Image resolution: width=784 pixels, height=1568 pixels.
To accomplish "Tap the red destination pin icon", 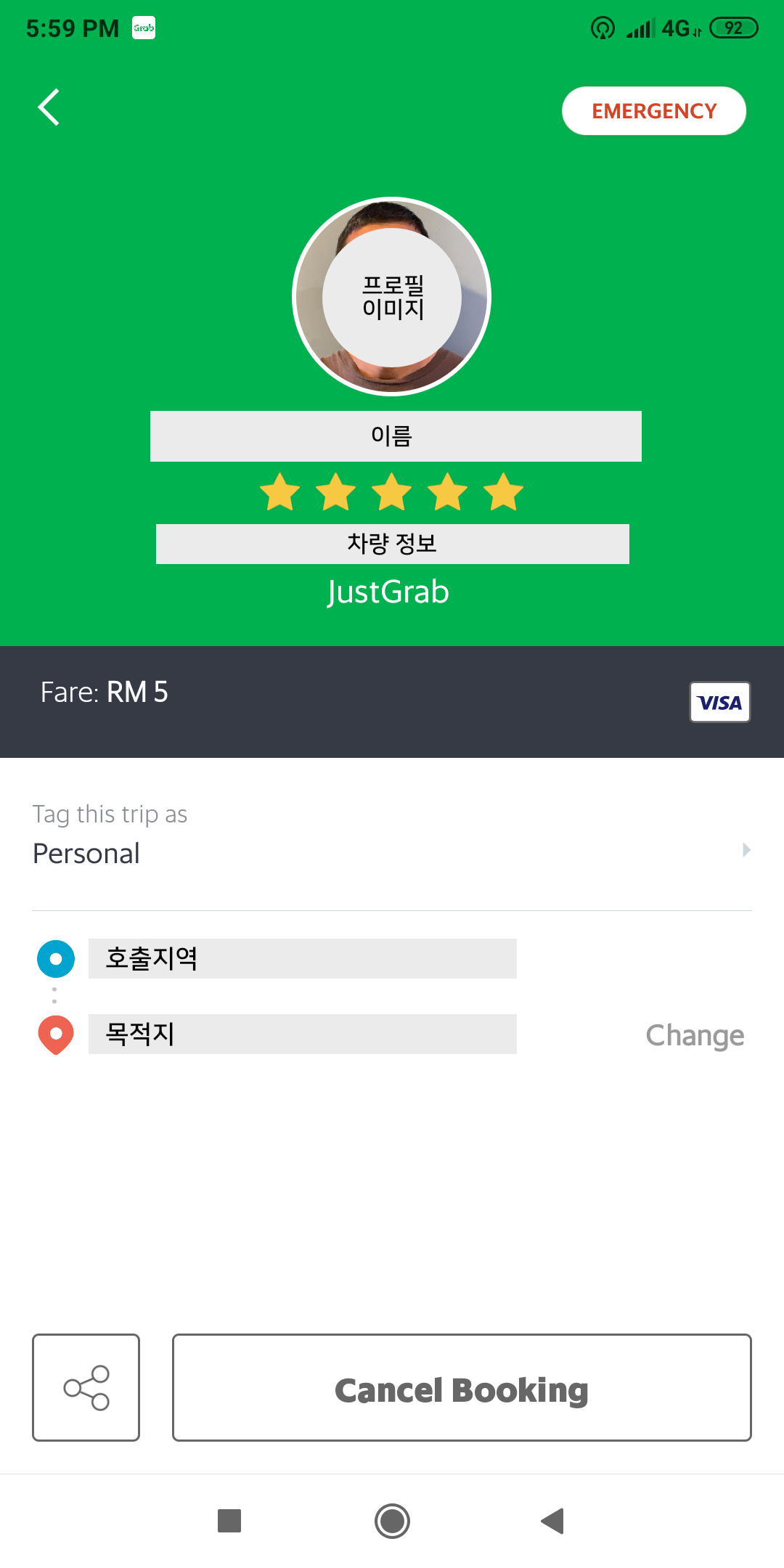I will 54,1034.
